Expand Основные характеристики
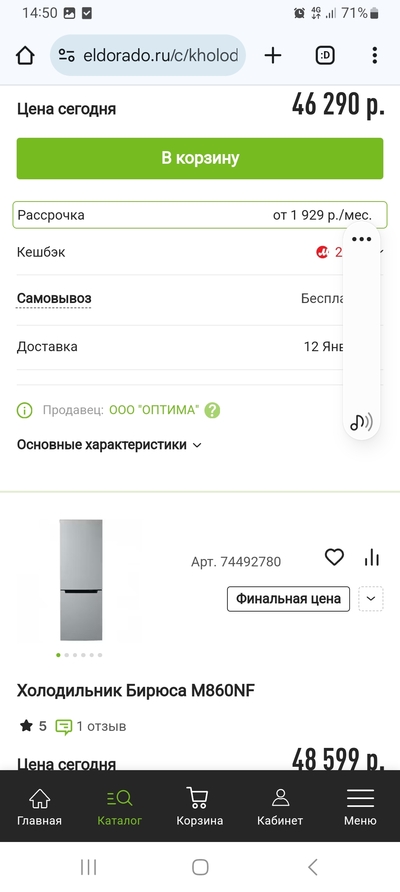This screenshot has height=892, width=400. (x=109, y=445)
